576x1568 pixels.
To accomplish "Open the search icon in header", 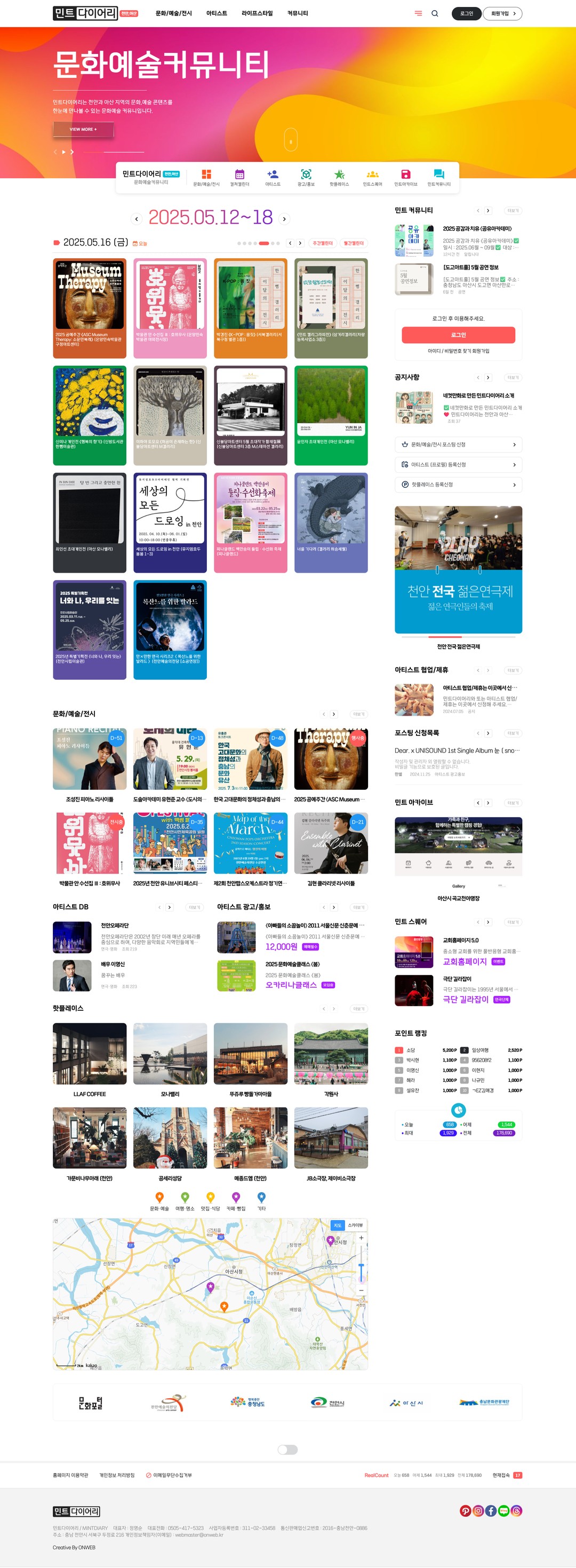I will pos(435,13).
